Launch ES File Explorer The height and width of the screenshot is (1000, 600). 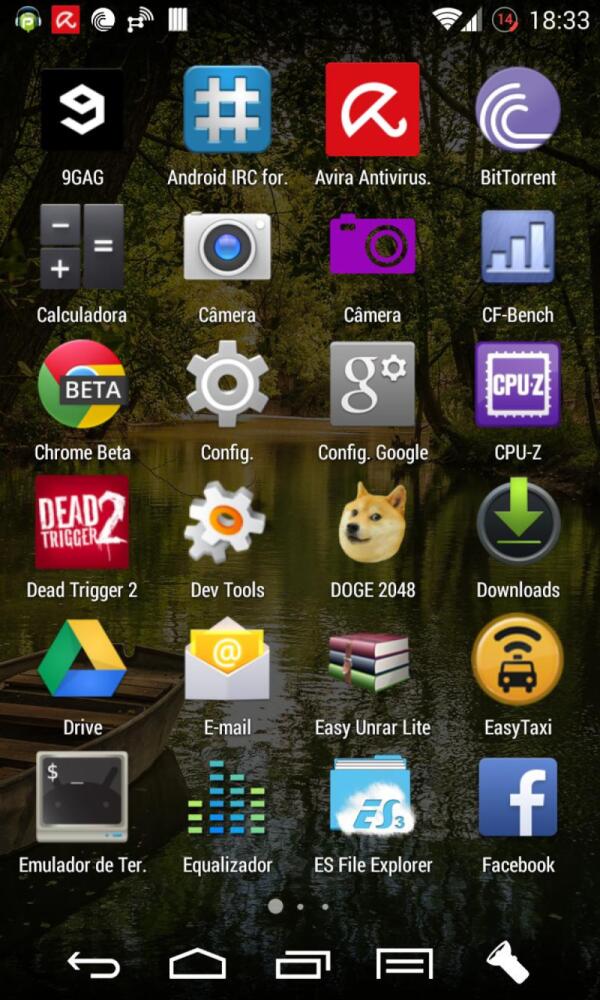pos(372,797)
